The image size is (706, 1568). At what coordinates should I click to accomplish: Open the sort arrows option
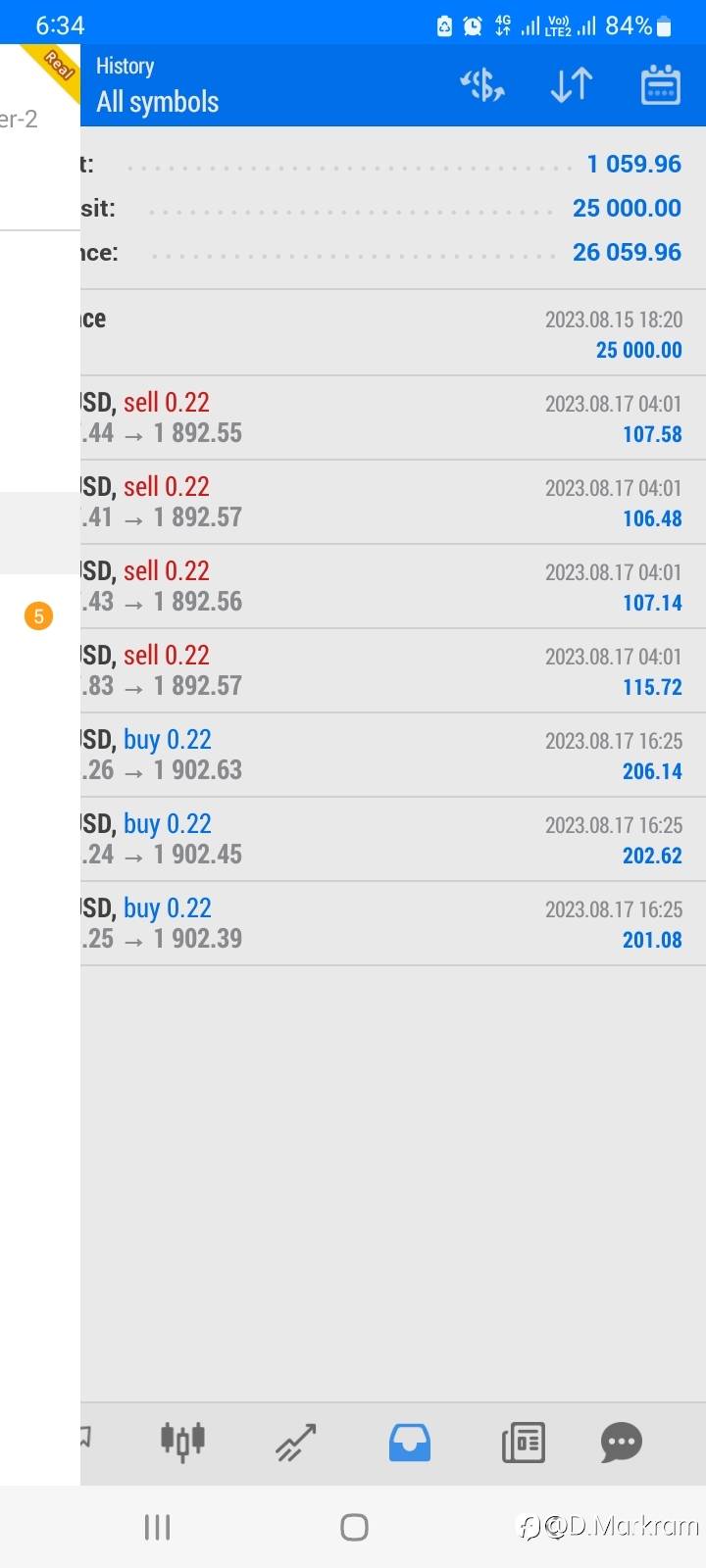click(572, 85)
